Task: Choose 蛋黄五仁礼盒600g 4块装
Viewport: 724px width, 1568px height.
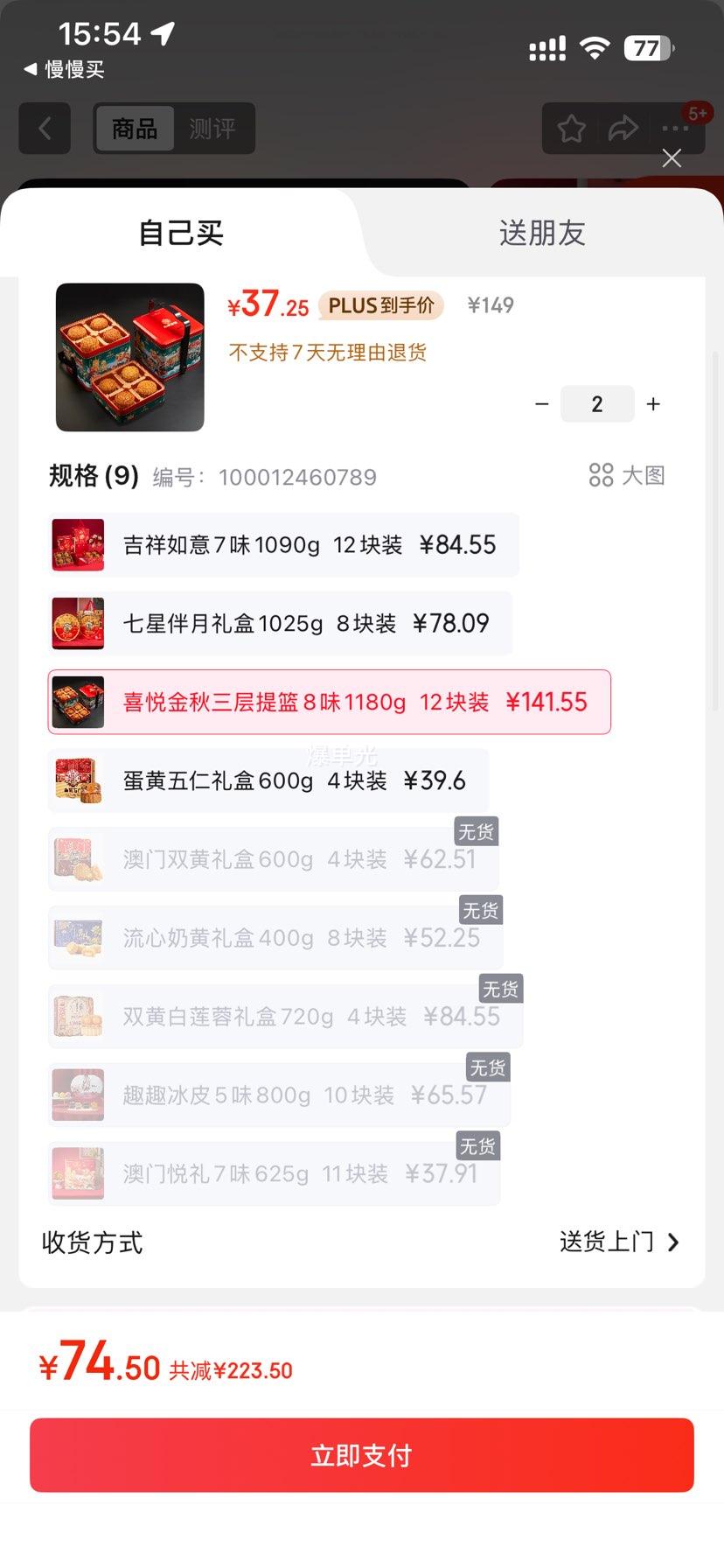Action: point(268,781)
